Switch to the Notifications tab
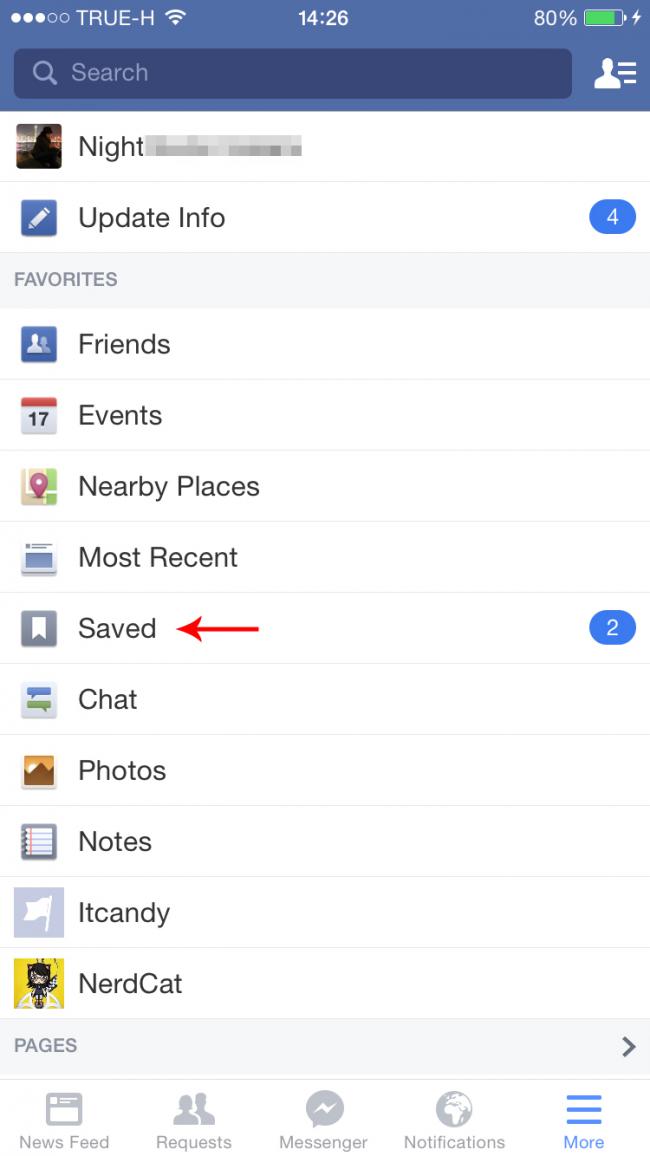The height and width of the screenshot is (1156, 650). 454,1120
